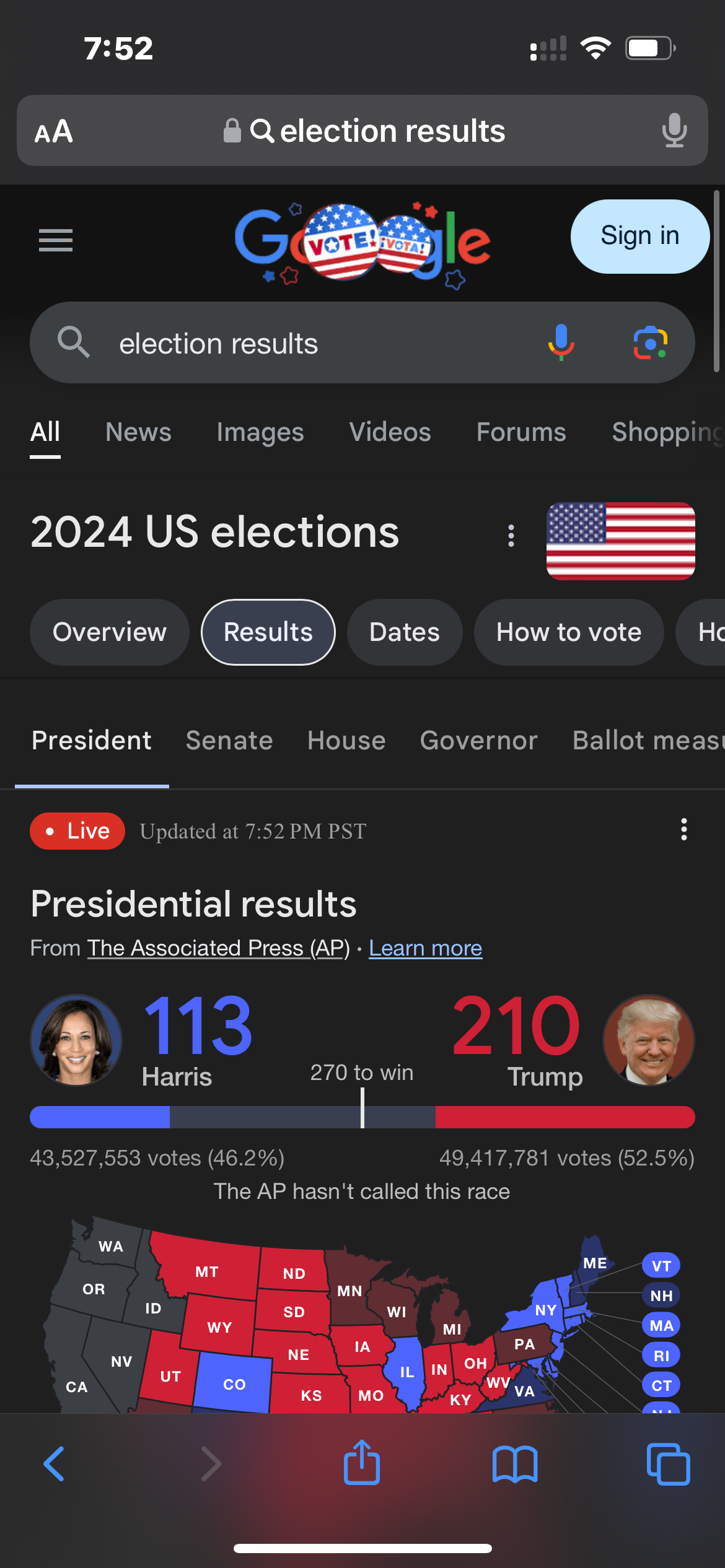Screen dimensions: 725x1568
Task: Show Governor race results
Action: [479, 741]
